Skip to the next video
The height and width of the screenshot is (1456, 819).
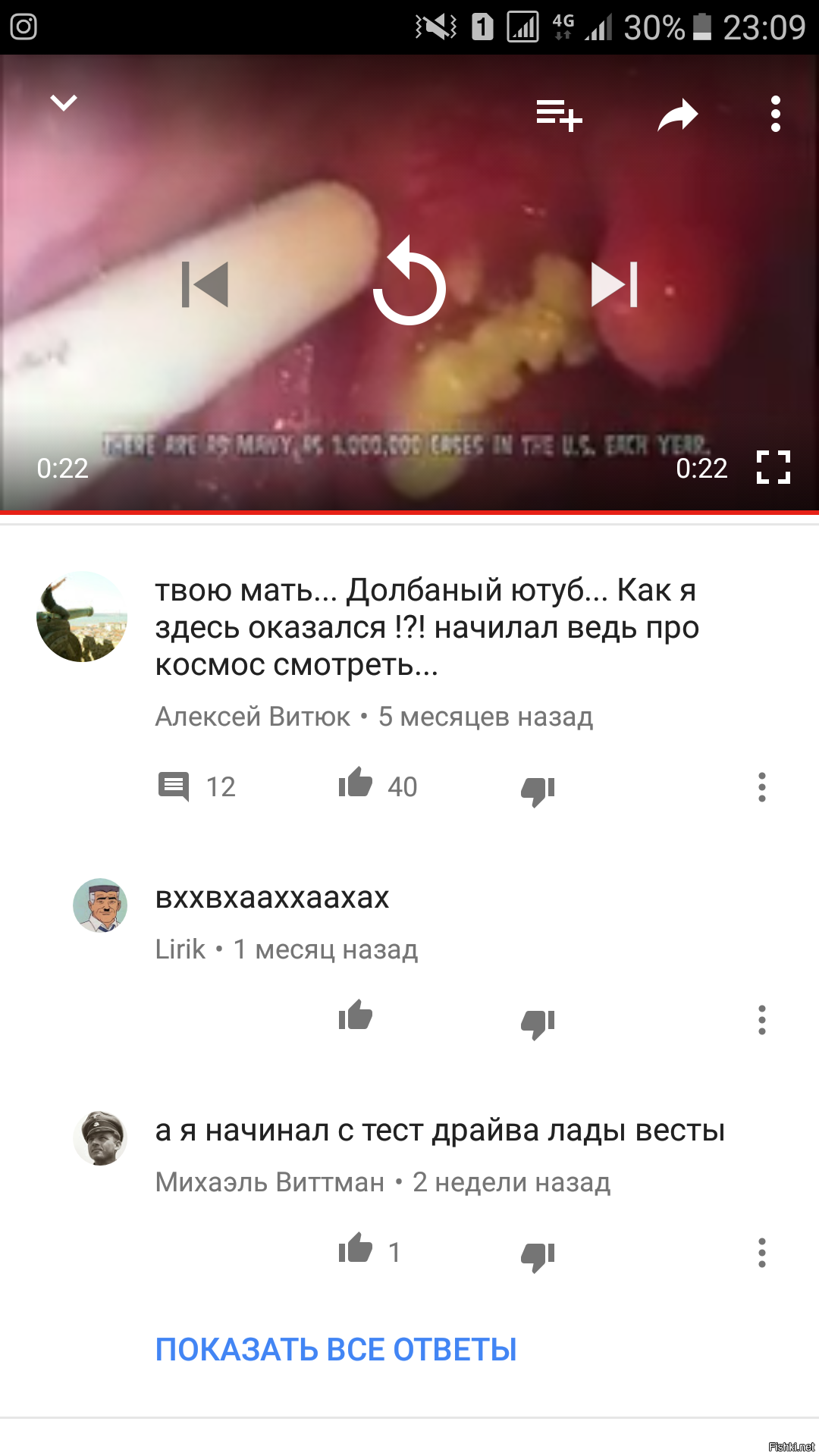tap(614, 284)
